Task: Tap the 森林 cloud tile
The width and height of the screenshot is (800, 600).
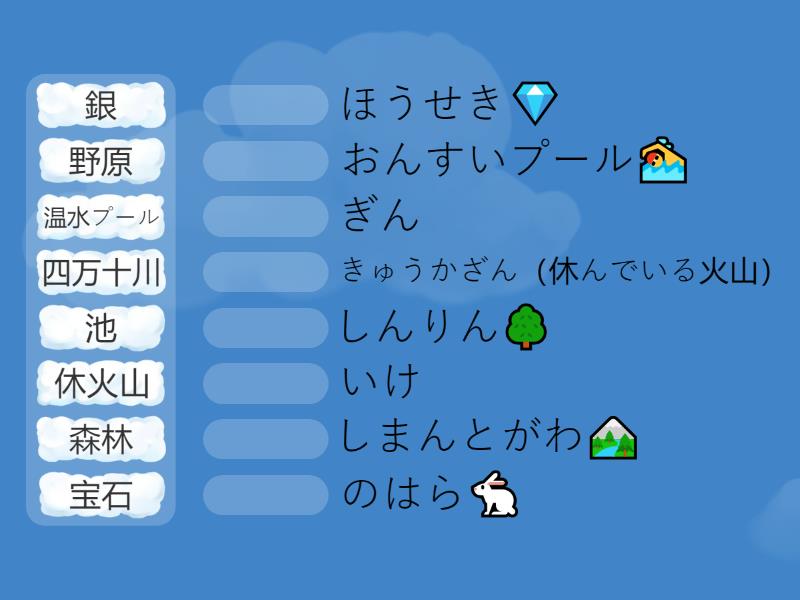Action: pos(101,439)
